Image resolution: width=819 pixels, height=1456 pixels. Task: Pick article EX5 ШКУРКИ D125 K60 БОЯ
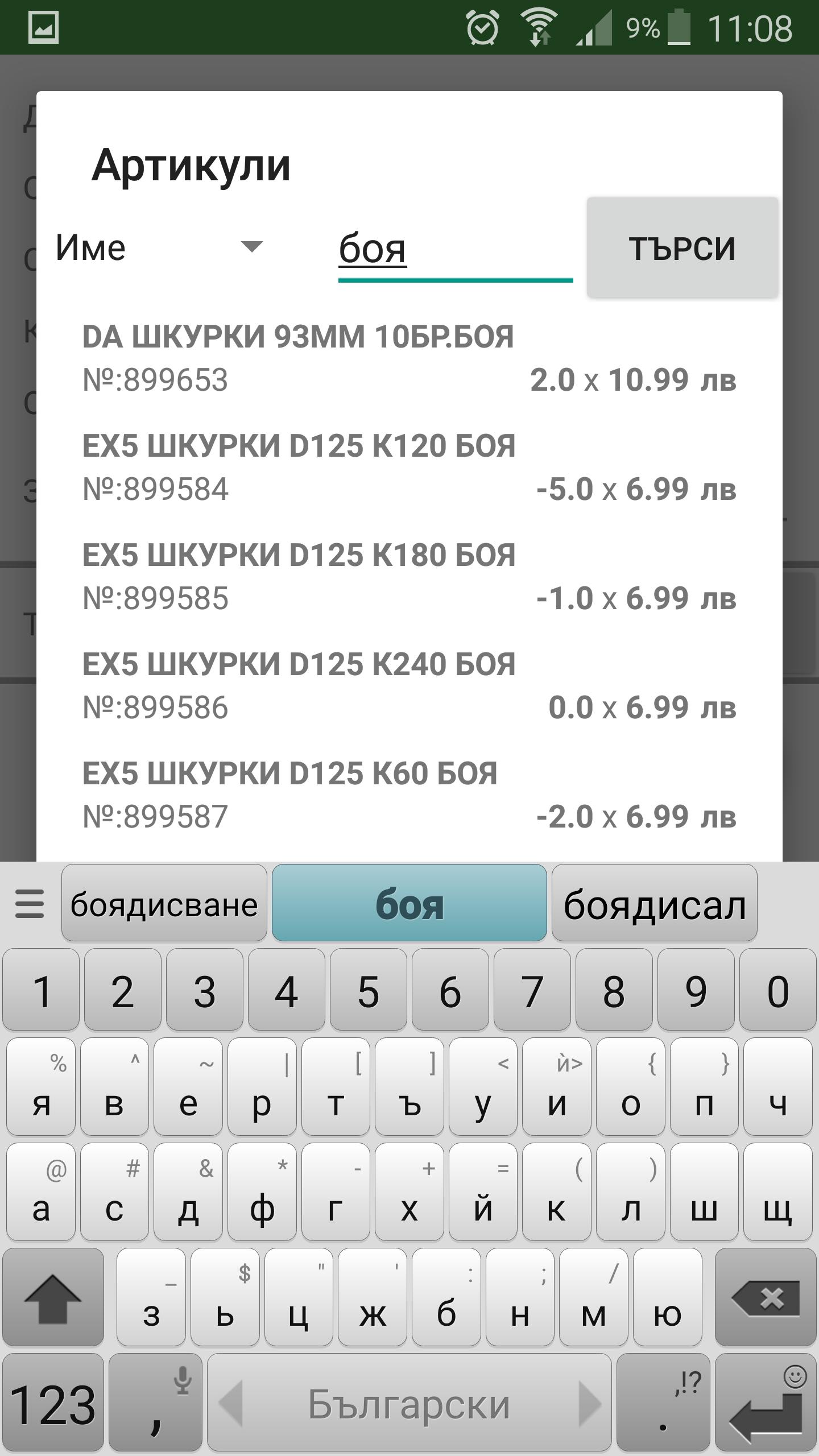tap(409, 795)
